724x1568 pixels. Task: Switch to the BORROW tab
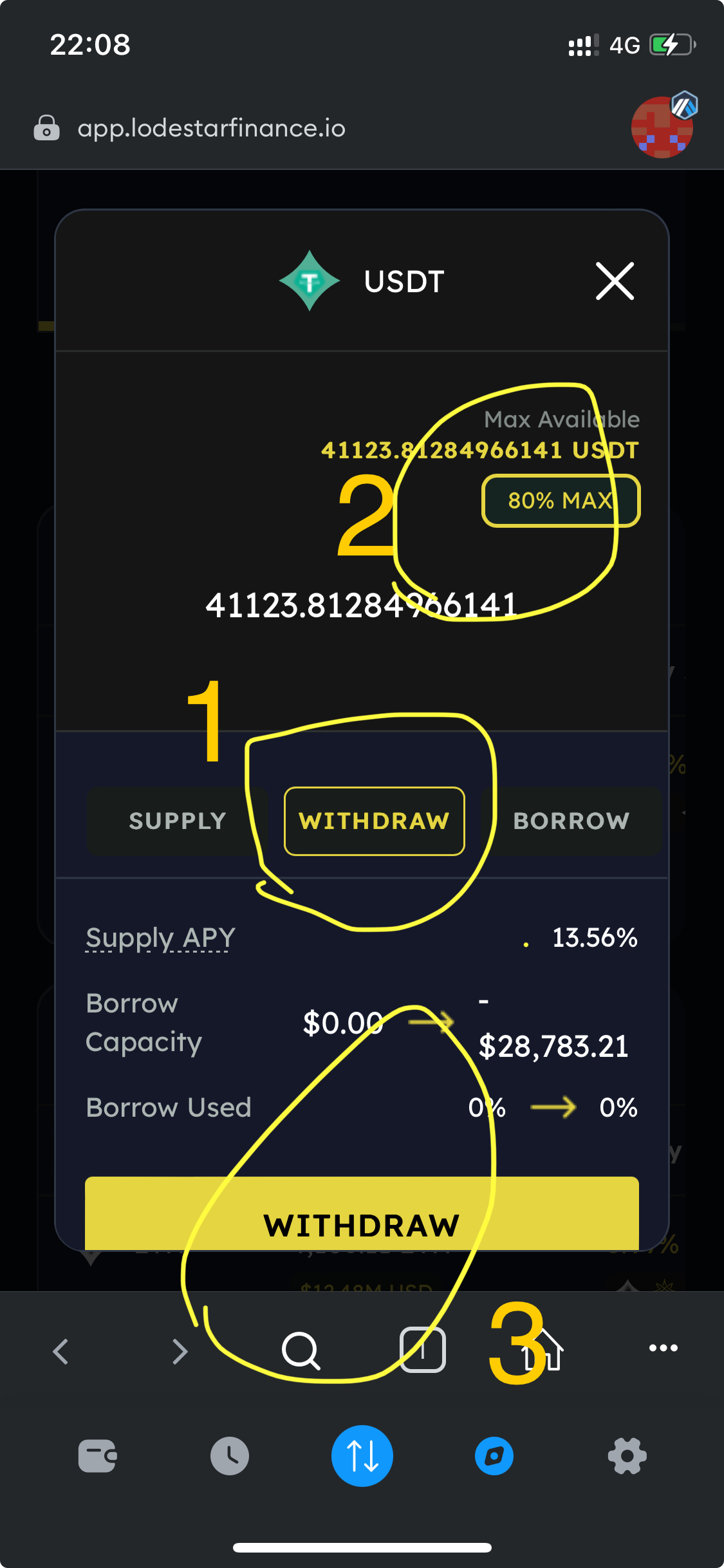(571, 821)
